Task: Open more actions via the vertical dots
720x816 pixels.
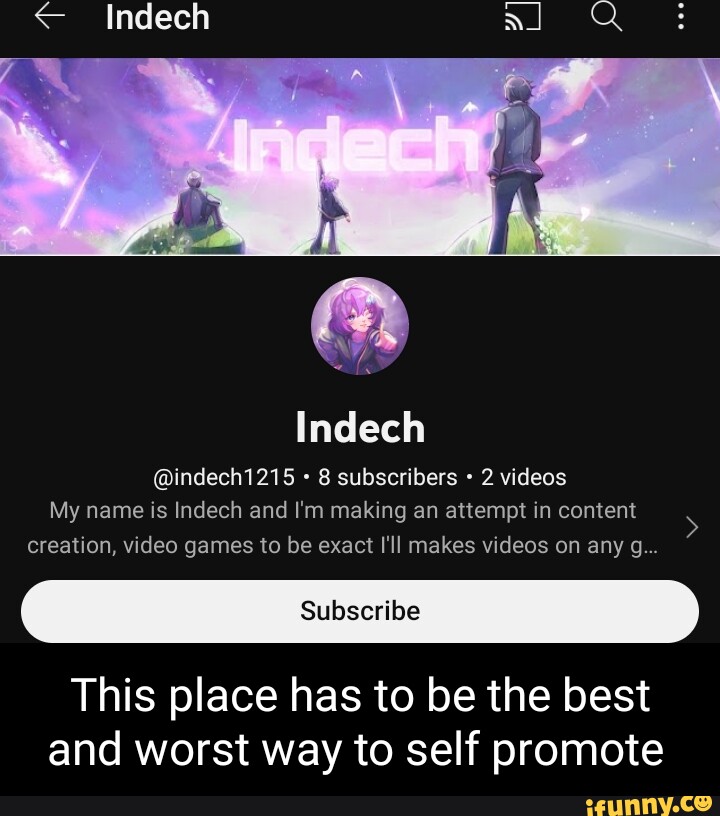Action: pos(682,17)
